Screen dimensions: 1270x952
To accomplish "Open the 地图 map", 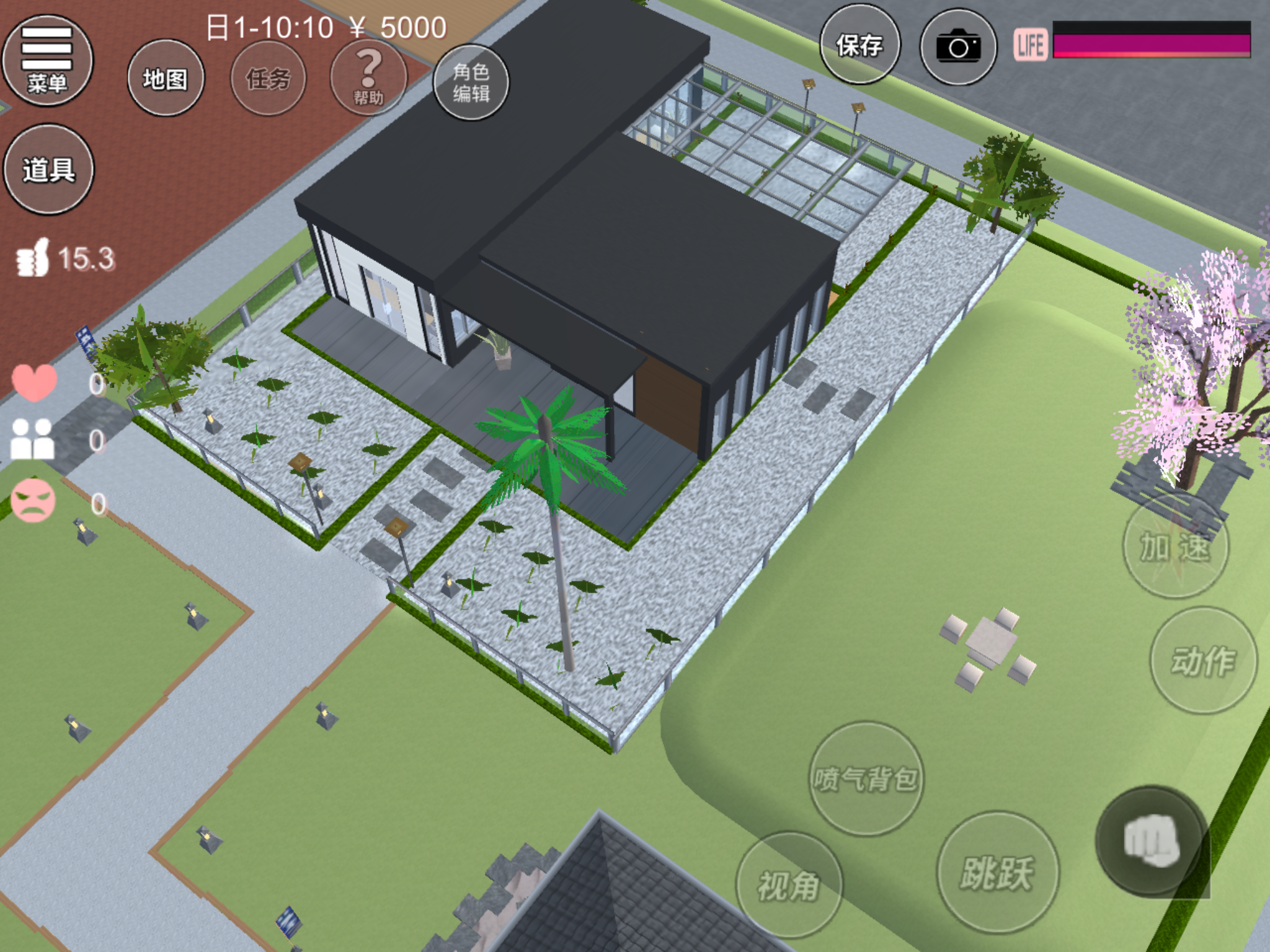I will [x=166, y=79].
